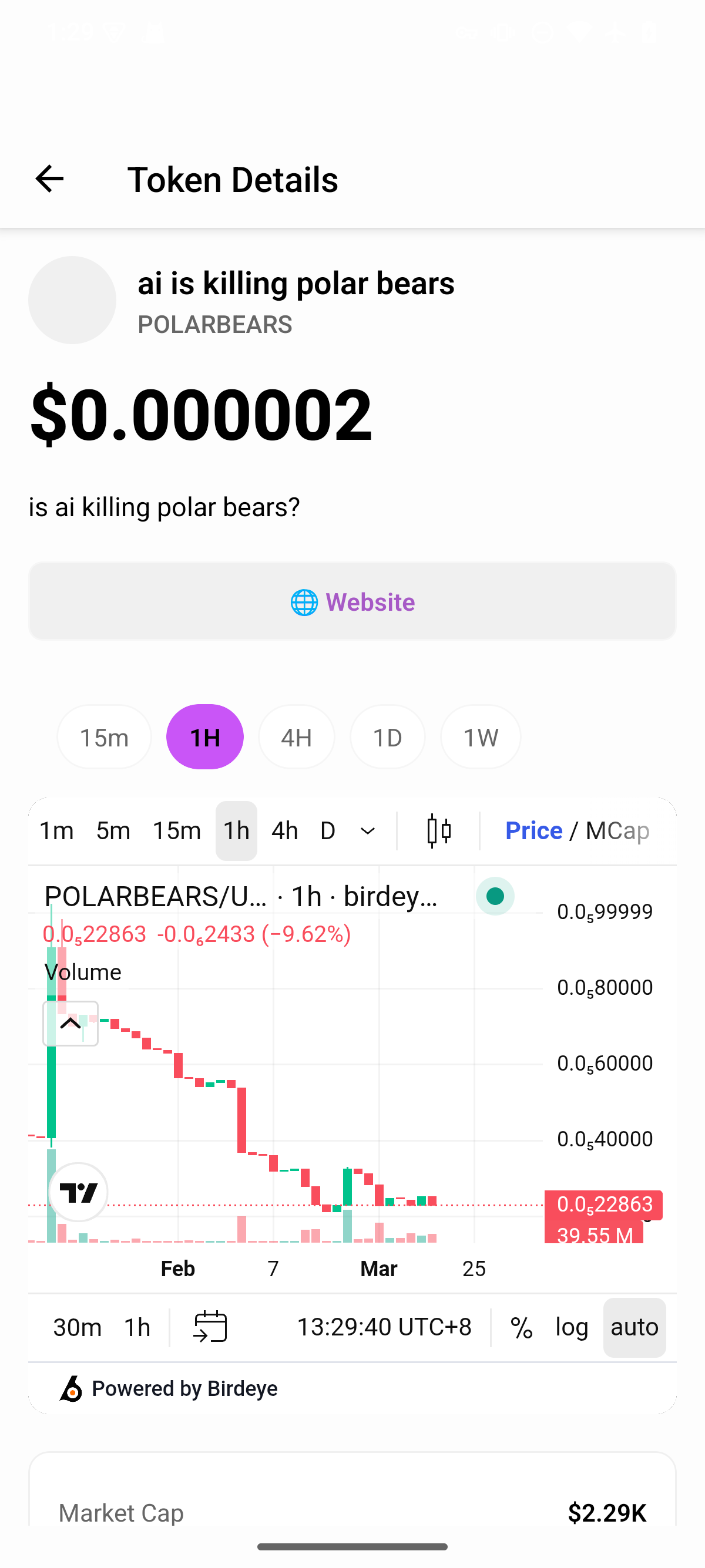Collapse the volume indicator with the chevron arrow

tap(70, 1024)
